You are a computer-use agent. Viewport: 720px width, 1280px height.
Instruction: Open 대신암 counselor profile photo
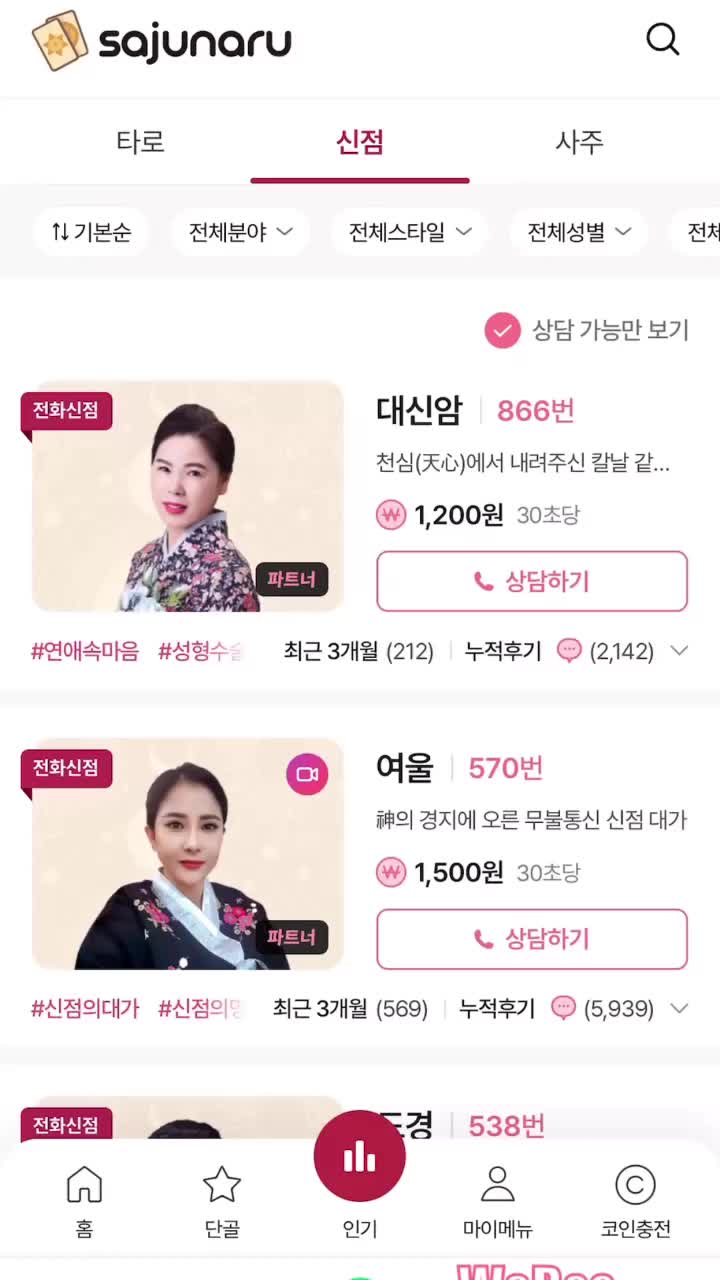point(188,497)
